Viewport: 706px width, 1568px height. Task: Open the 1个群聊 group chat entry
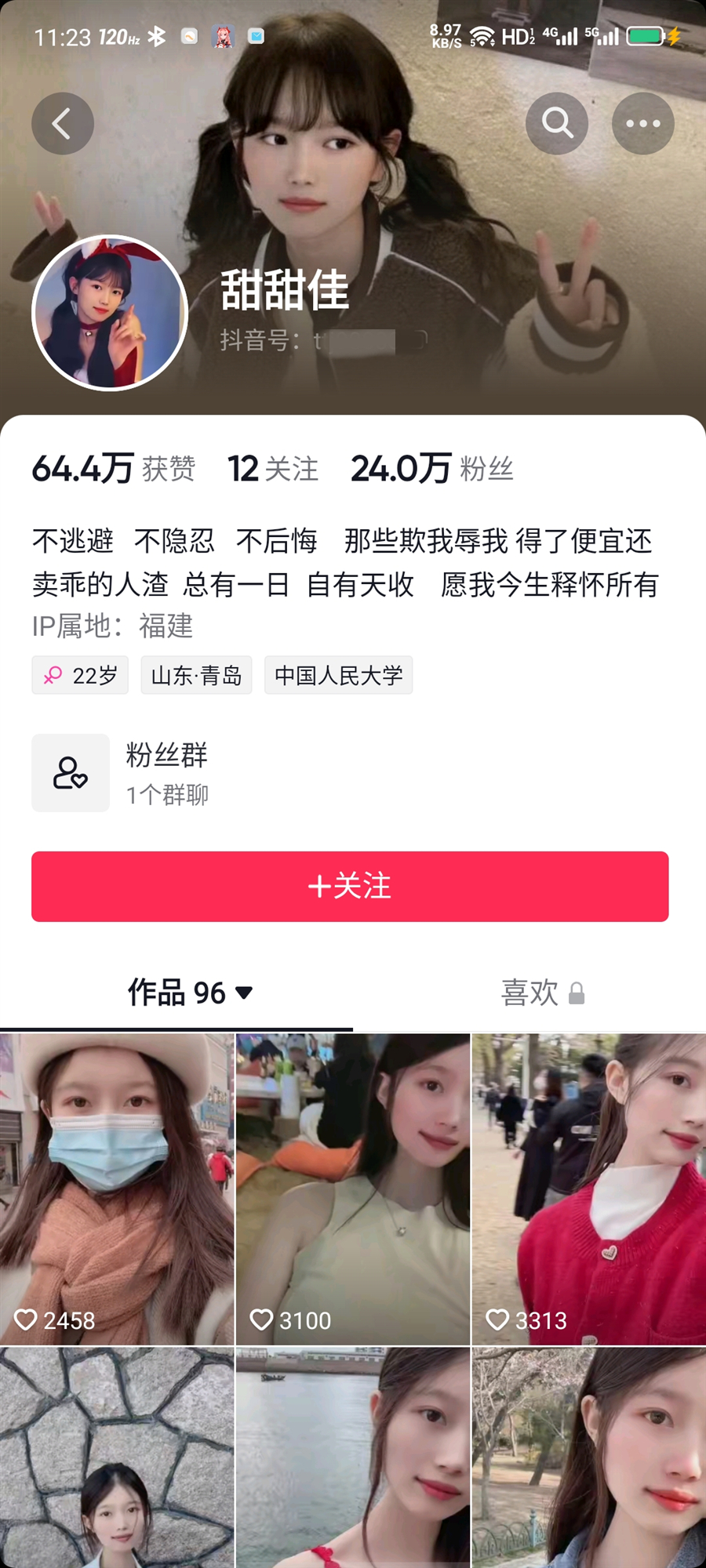[167, 796]
